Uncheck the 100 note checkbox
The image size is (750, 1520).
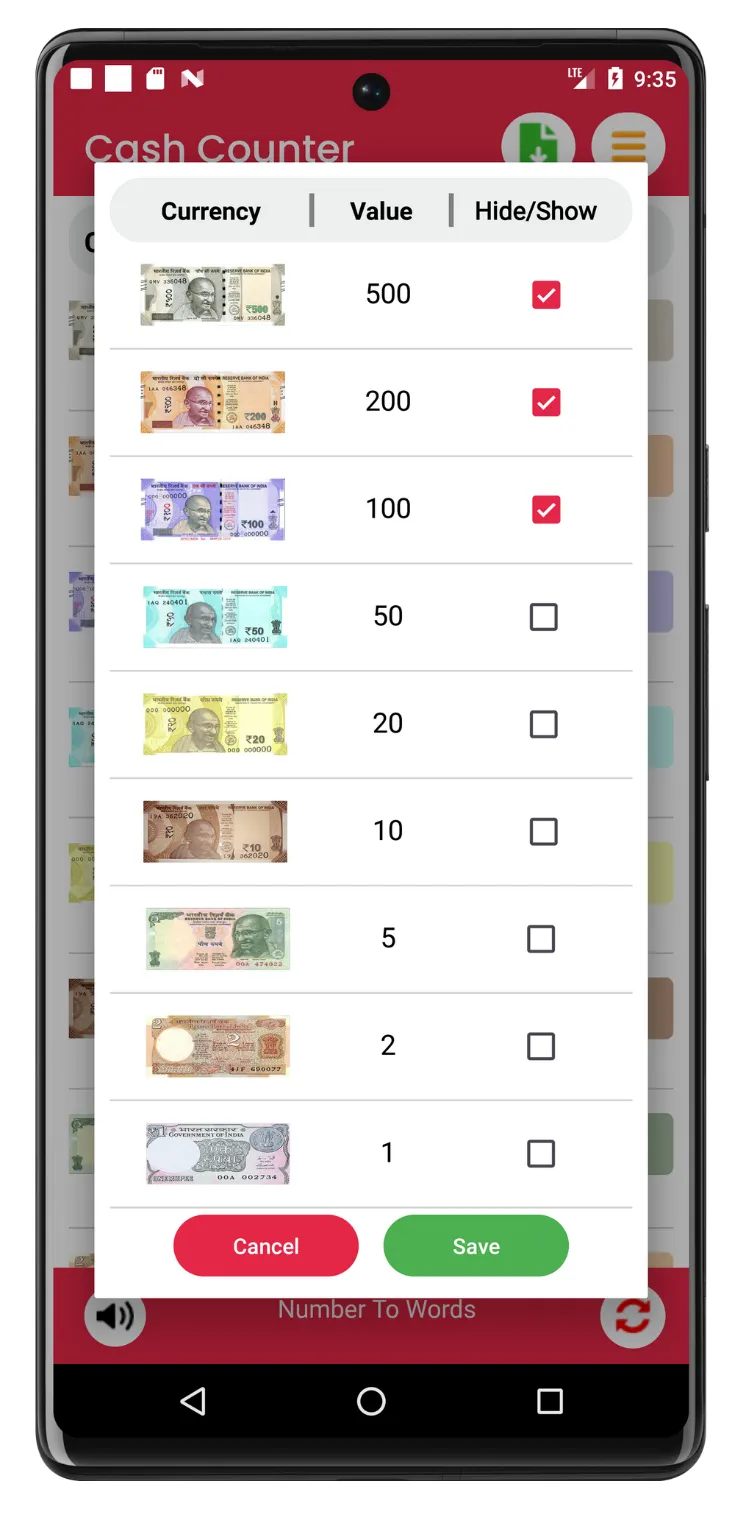(x=546, y=510)
